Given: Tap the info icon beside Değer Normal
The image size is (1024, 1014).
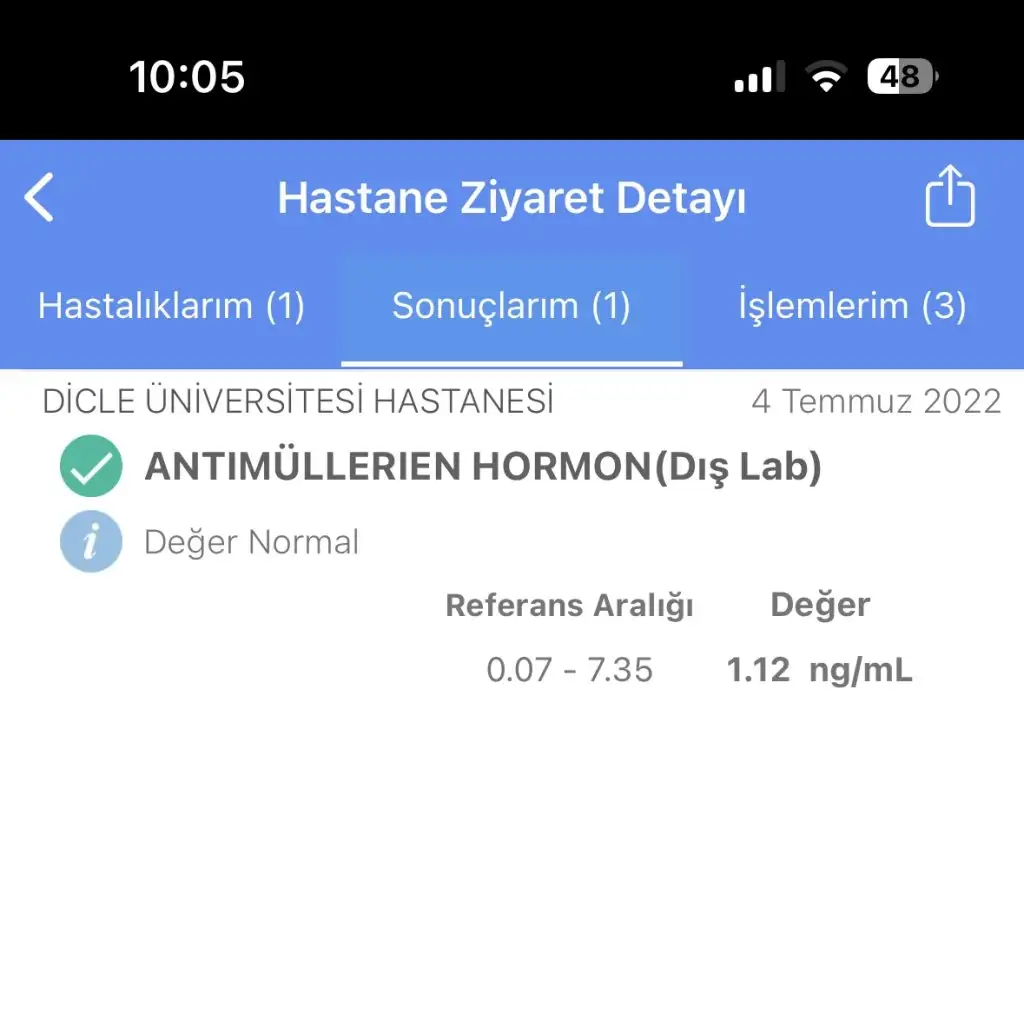Looking at the screenshot, I should click(91, 543).
